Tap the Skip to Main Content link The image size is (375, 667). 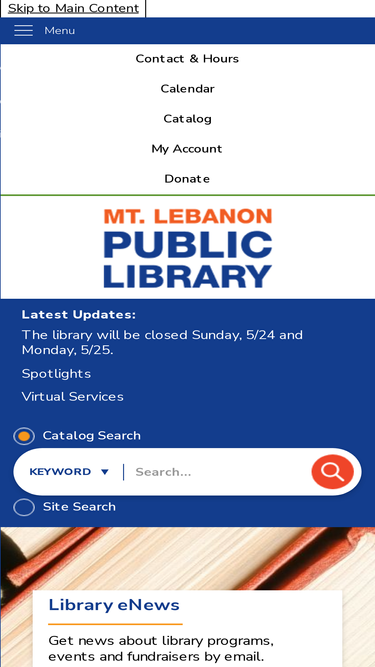click(73, 8)
